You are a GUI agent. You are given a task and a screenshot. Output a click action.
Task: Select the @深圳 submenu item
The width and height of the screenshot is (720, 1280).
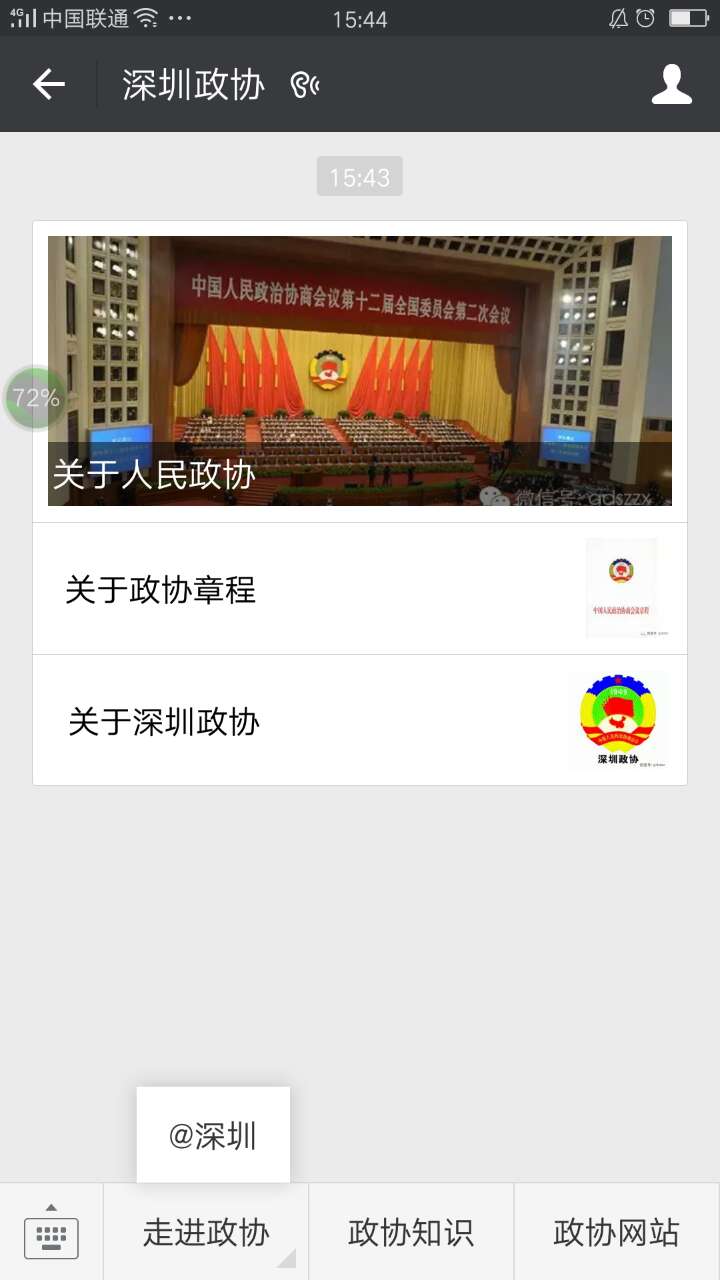[x=213, y=1136]
